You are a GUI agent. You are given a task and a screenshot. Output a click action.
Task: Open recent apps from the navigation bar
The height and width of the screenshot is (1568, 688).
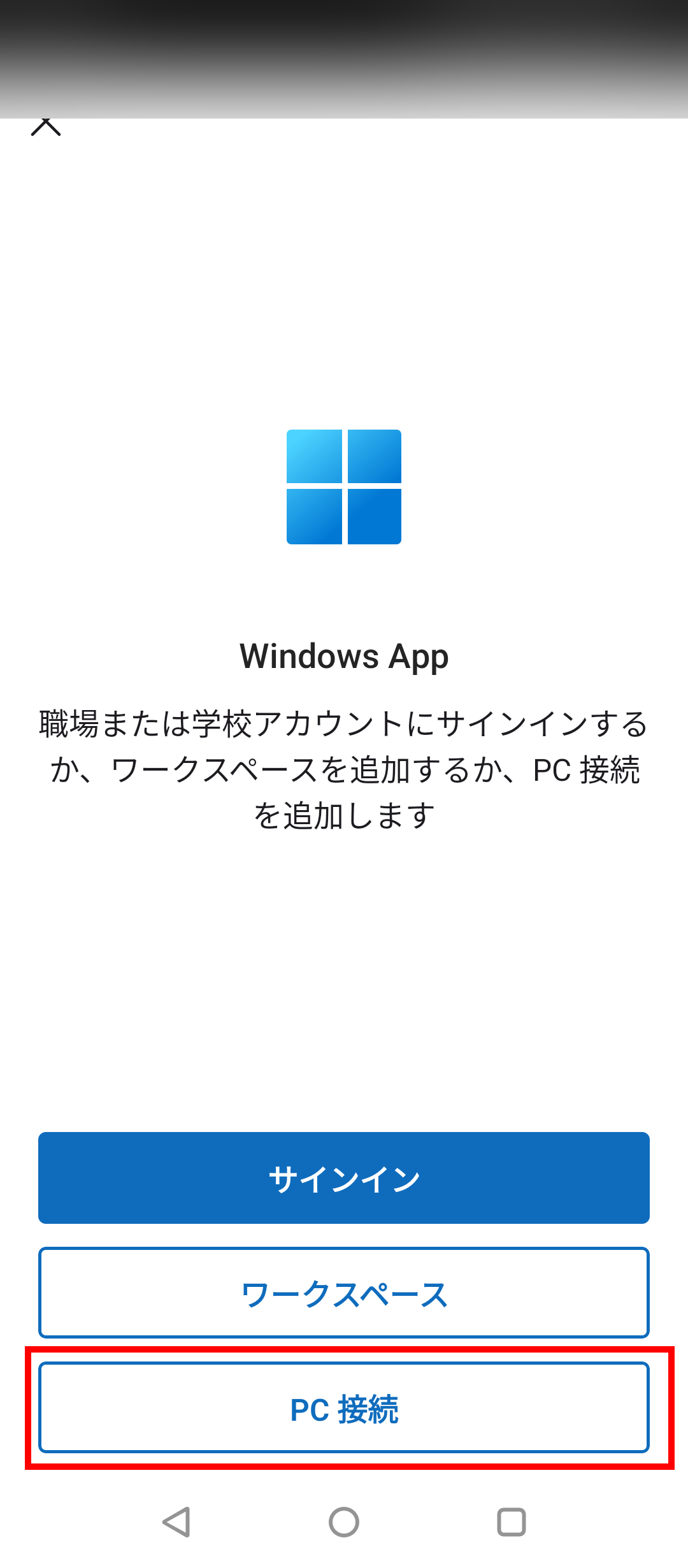pyautogui.click(x=511, y=1522)
